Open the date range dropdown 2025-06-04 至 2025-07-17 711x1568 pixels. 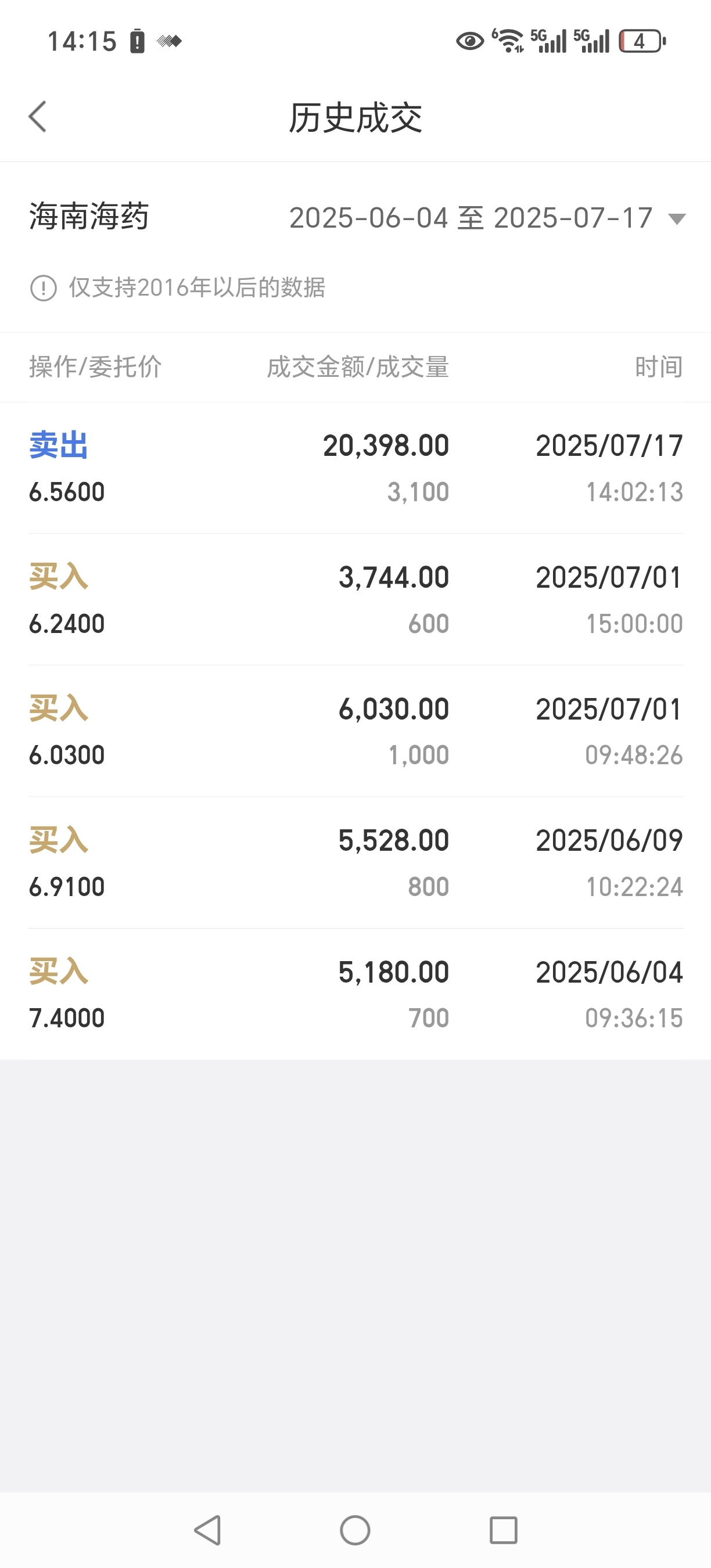pos(487,218)
